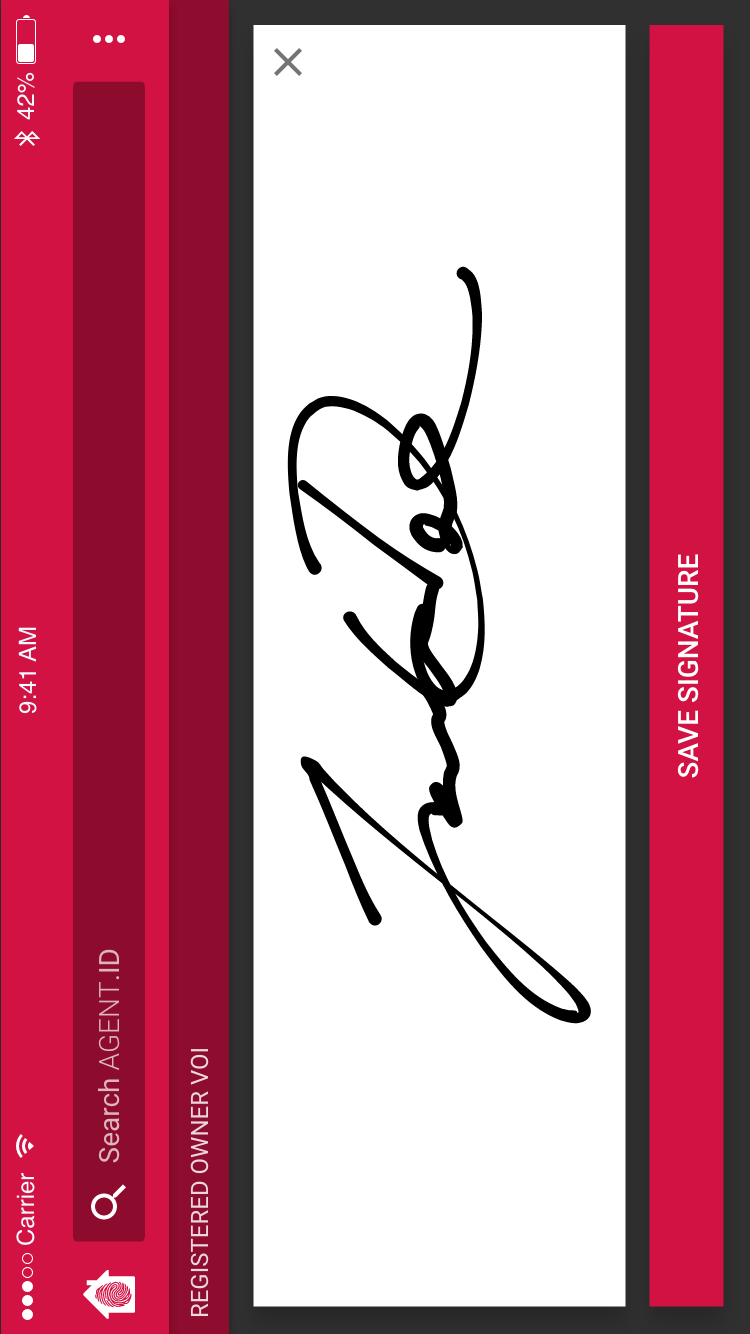Open the overflow menu
The width and height of the screenshot is (750, 1334).
pyautogui.click(x=109, y=39)
